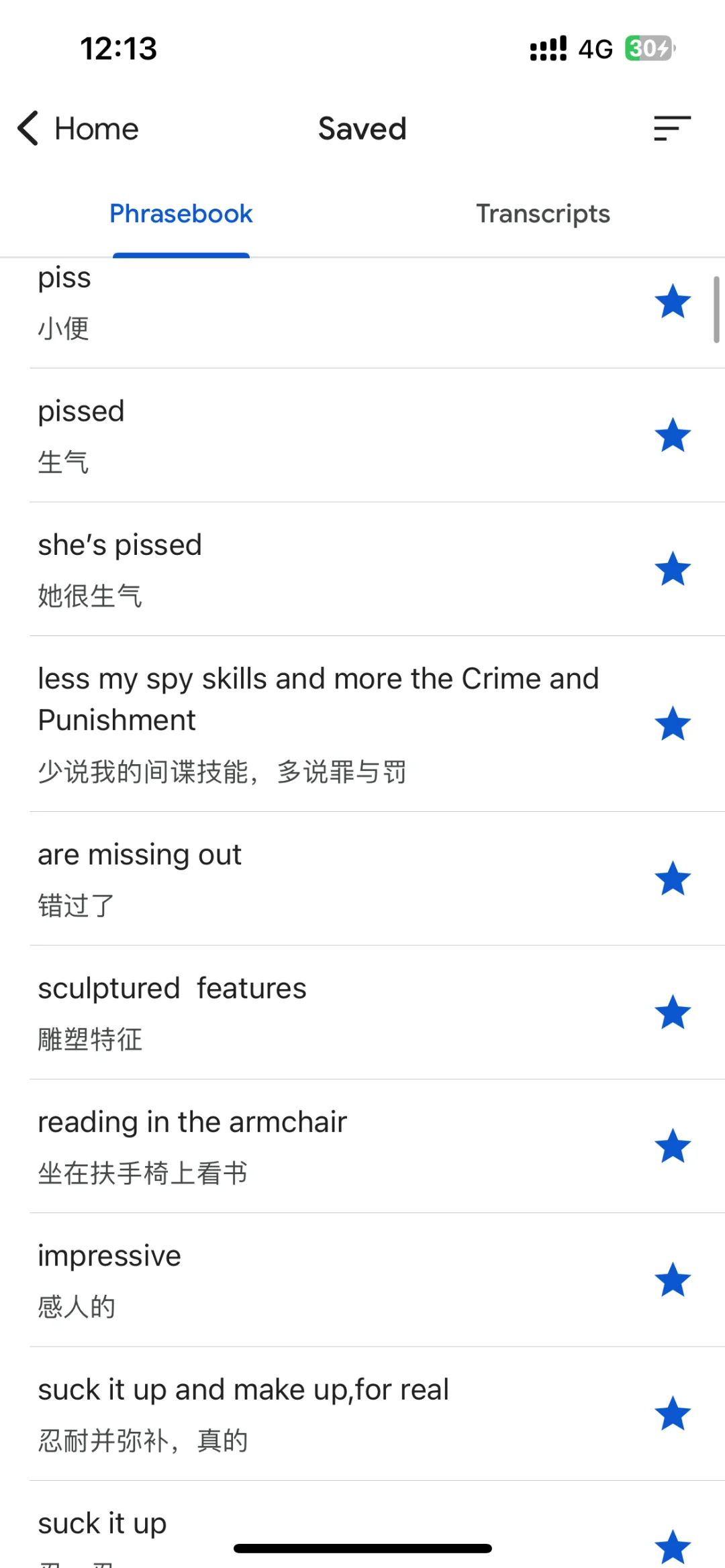Unsave the 'piss' phrase star
The width and height of the screenshot is (725, 1568).
tap(673, 302)
